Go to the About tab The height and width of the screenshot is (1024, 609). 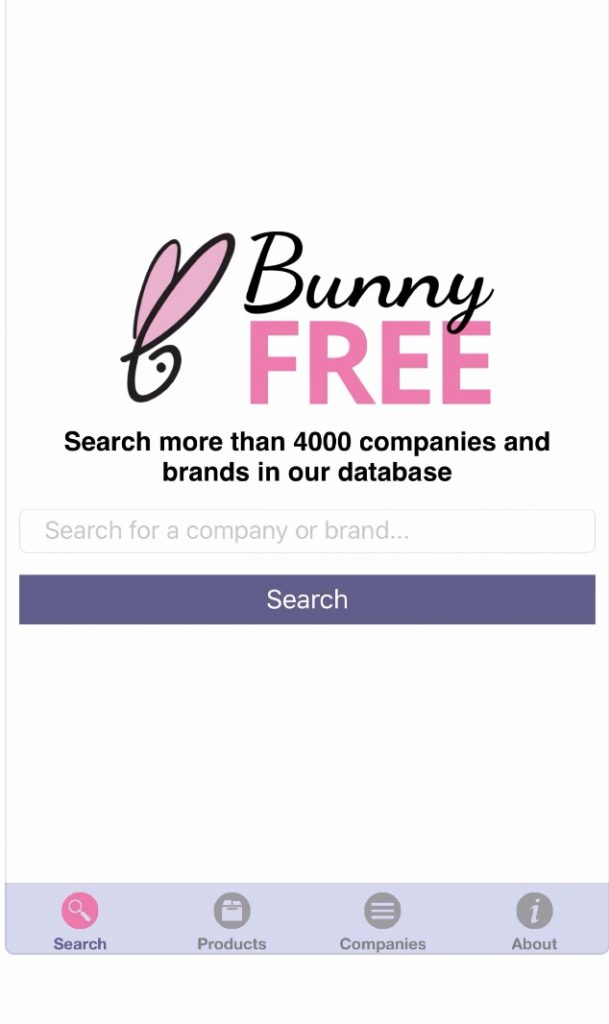coord(534,921)
